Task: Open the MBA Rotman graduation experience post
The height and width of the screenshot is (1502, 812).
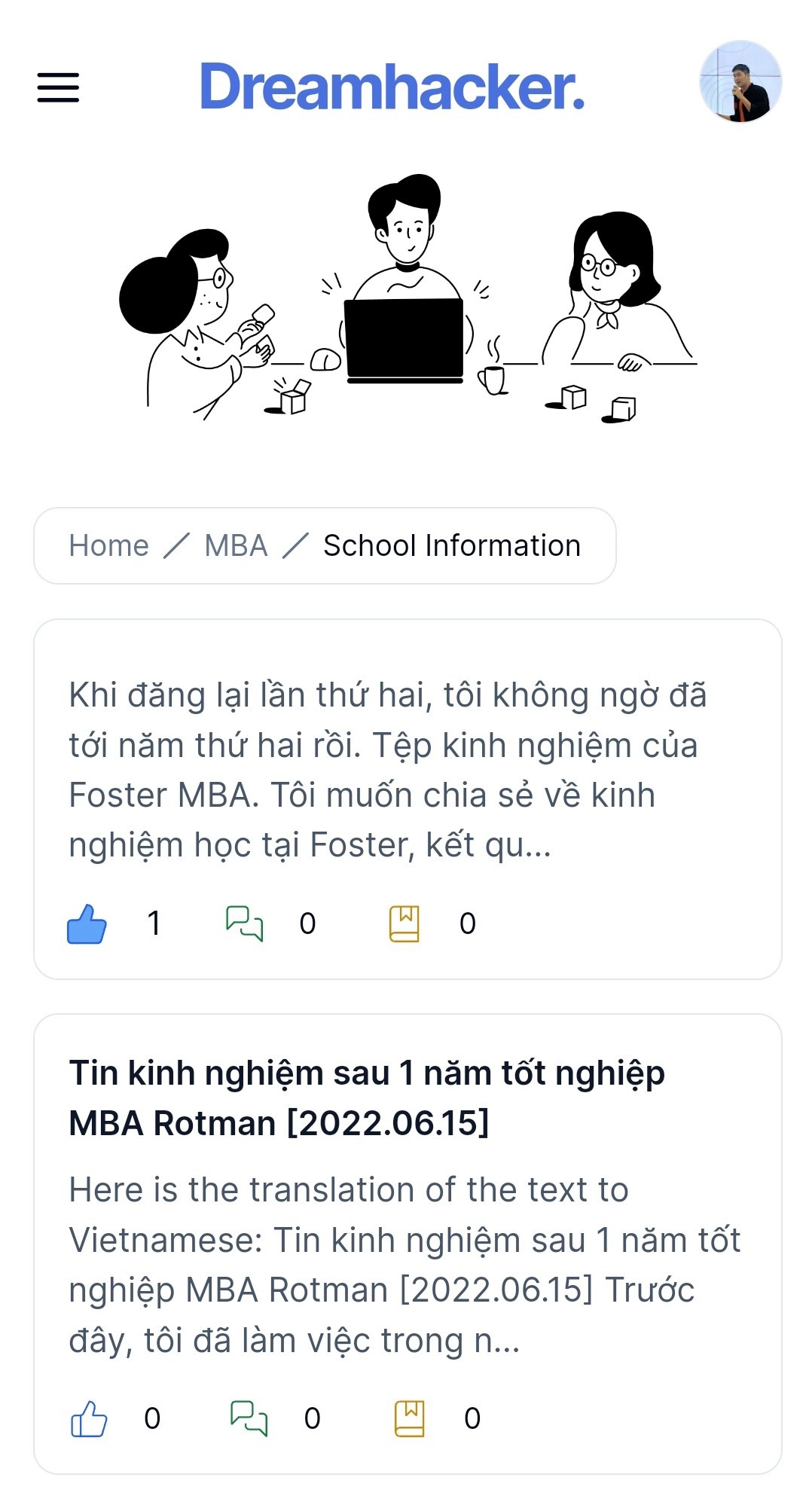Action: tap(367, 1098)
